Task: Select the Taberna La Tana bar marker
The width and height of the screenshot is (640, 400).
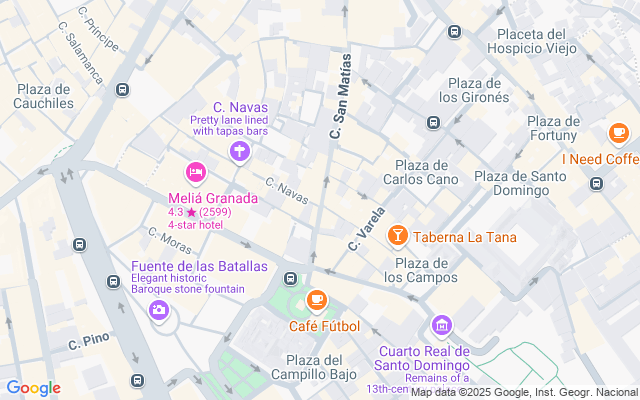Action: click(398, 236)
